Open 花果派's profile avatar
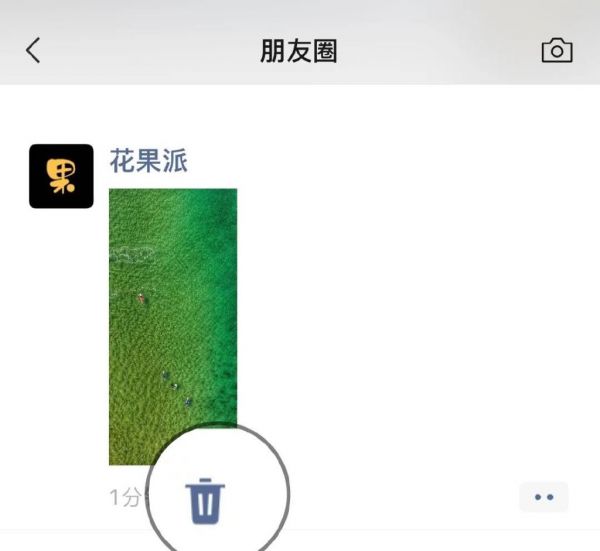Screen dimensions: 600x551 pos(61,176)
